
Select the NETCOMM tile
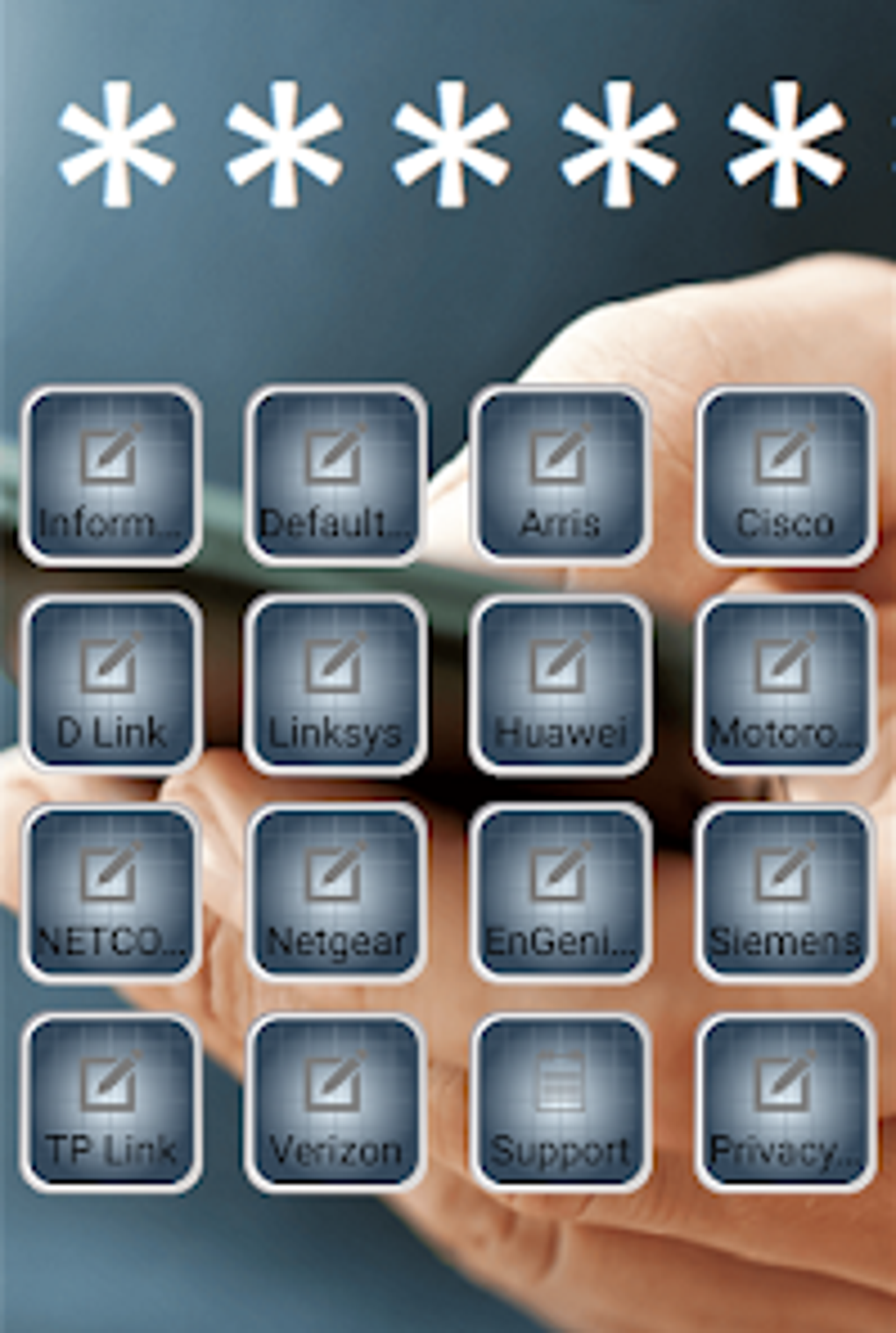pos(112,892)
